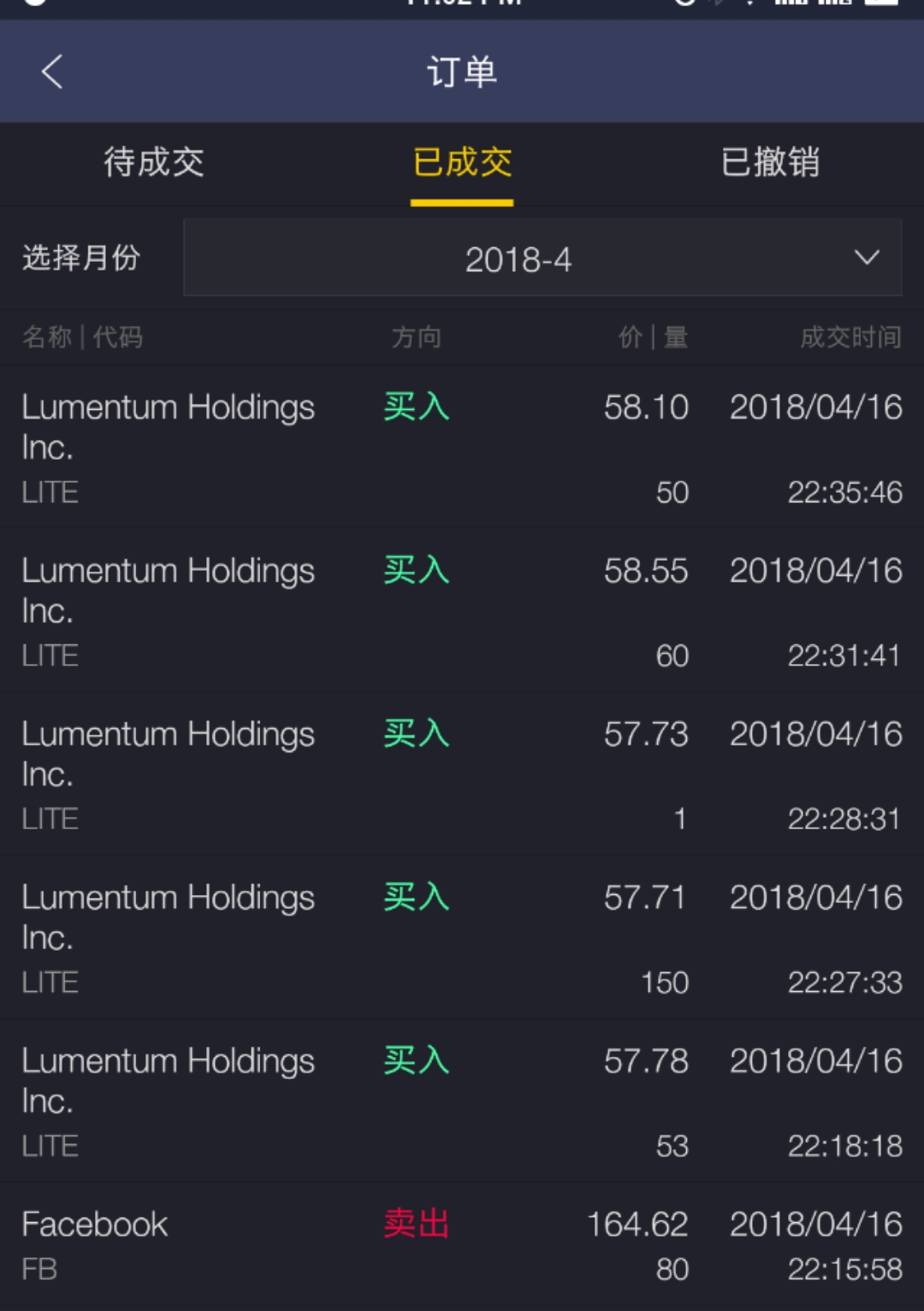Switch to the 待成交 tab
Screen dimensions: 924x1311
pos(154,163)
